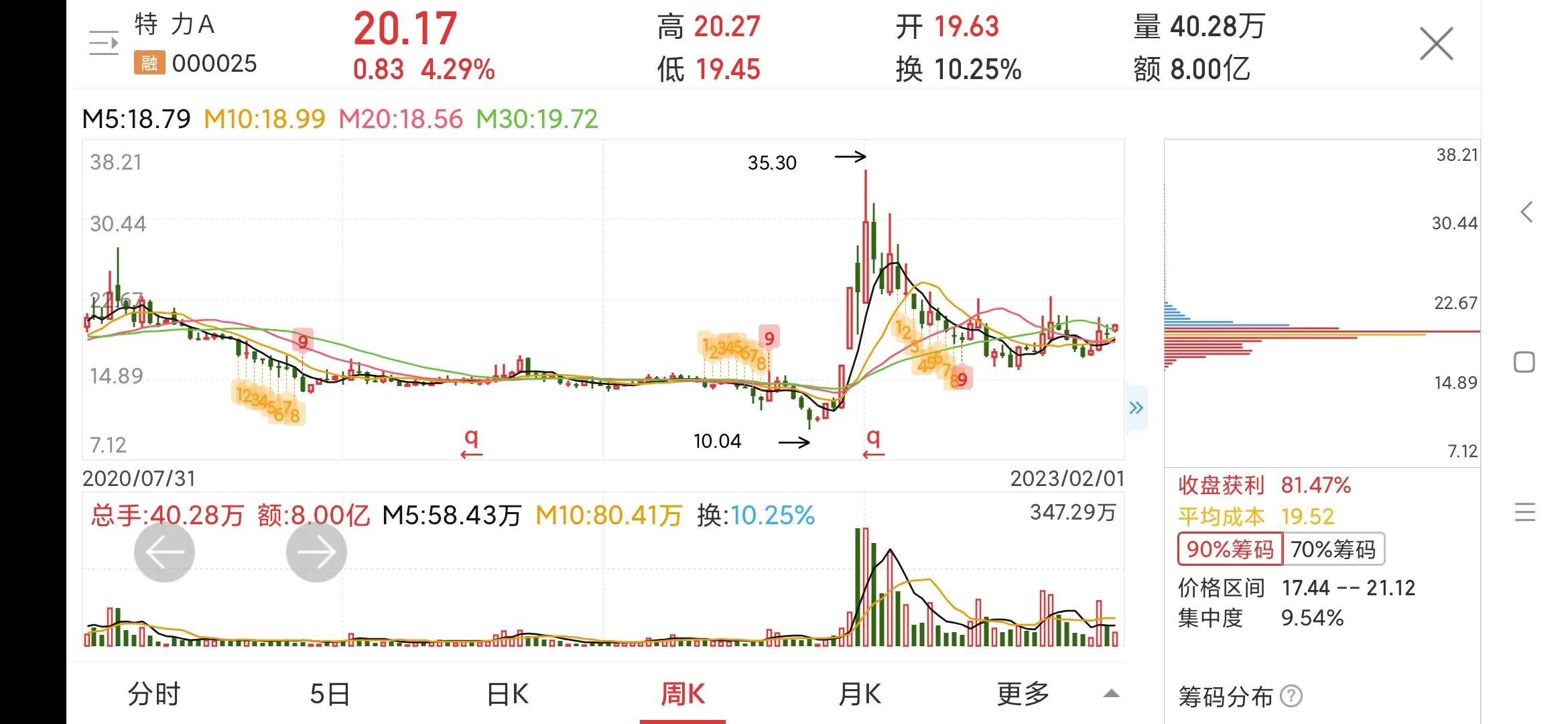The width and height of the screenshot is (1568, 724).
Task: Select the 周K chart tab
Action: pyautogui.click(x=682, y=695)
